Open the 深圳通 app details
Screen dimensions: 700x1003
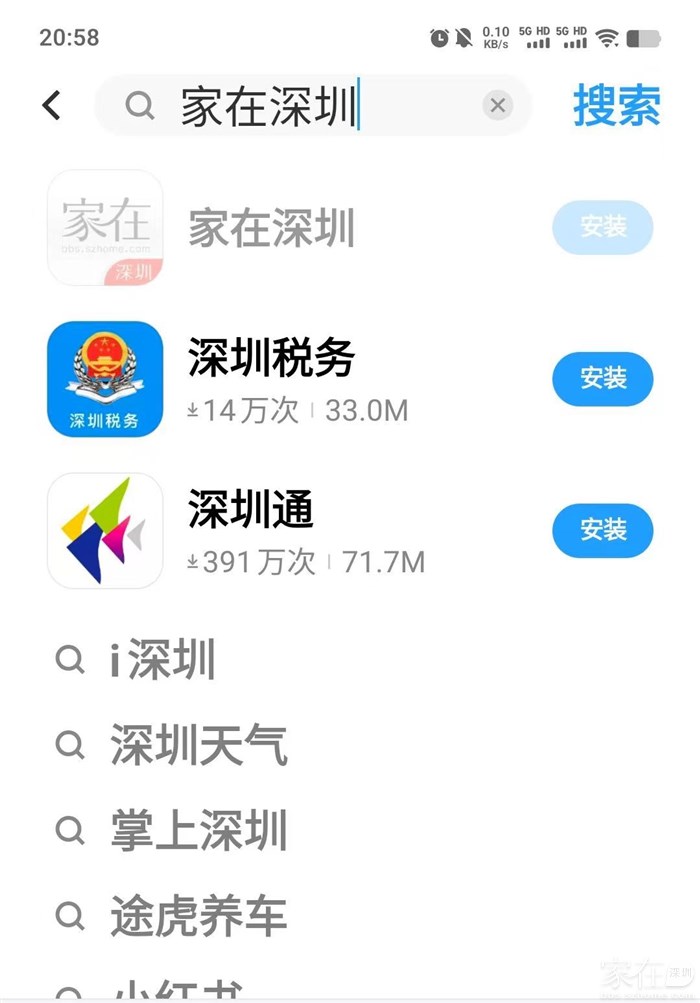click(x=250, y=531)
